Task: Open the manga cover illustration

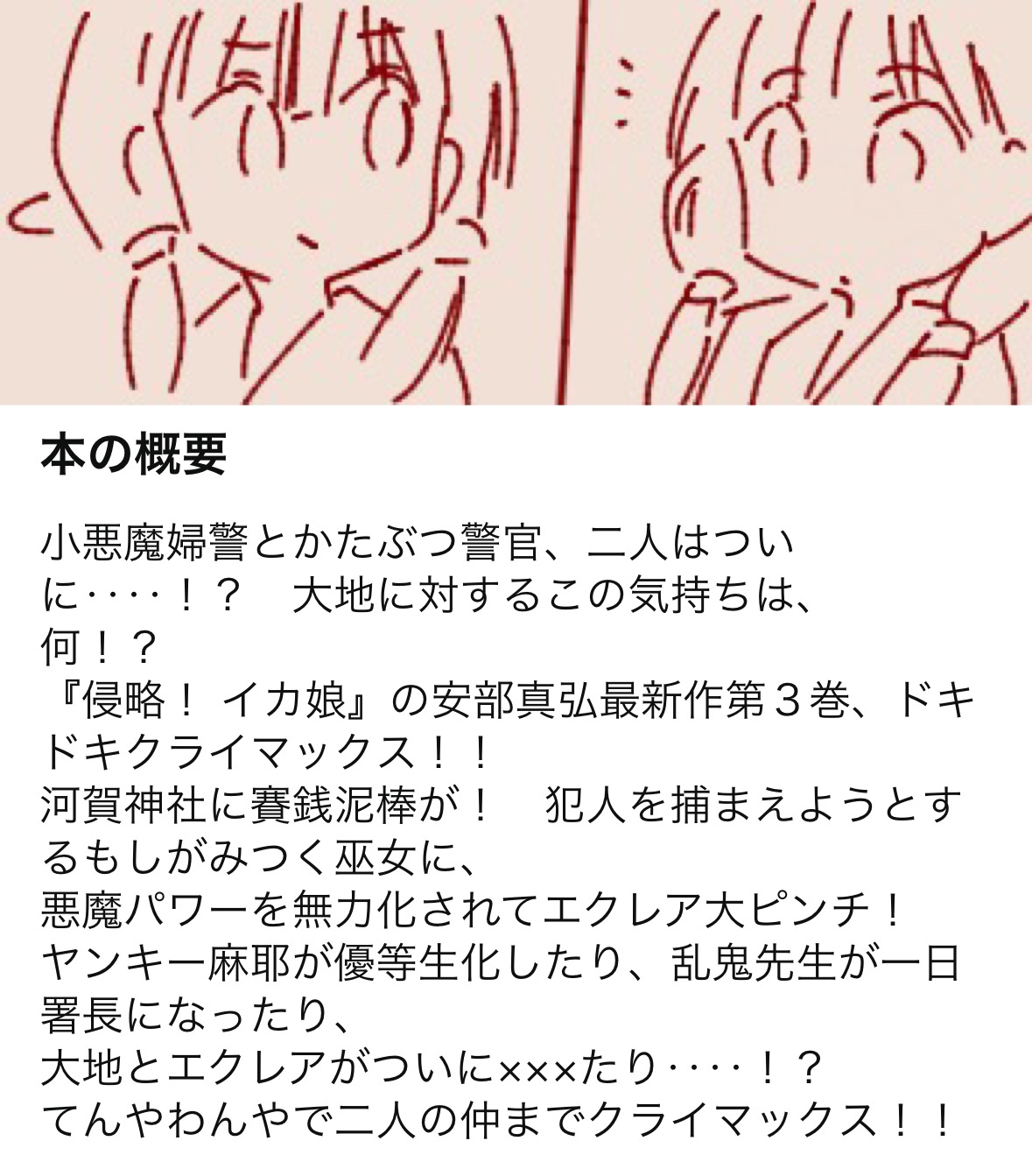Action: point(516,201)
